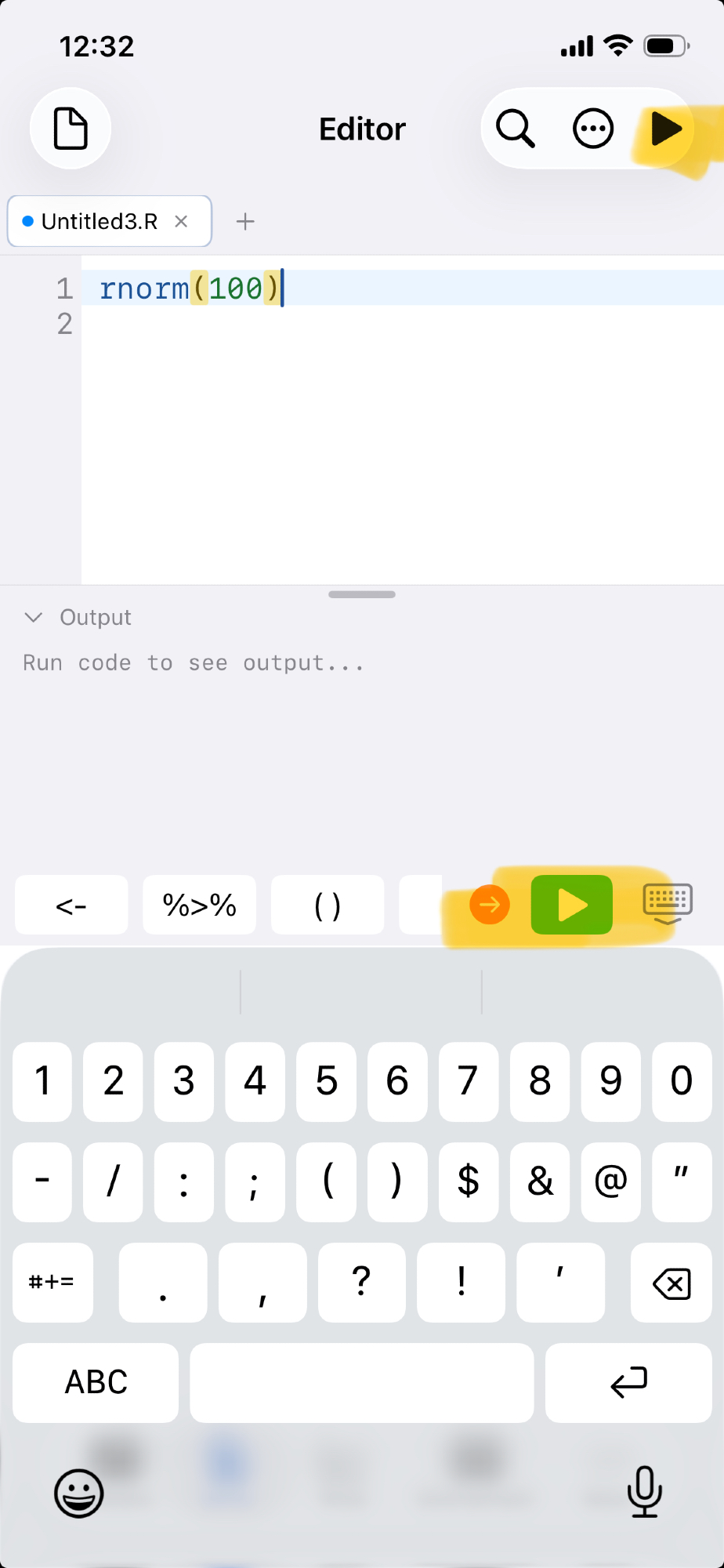
Task: Insert parentheses from shortcut bar
Action: click(328, 906)
